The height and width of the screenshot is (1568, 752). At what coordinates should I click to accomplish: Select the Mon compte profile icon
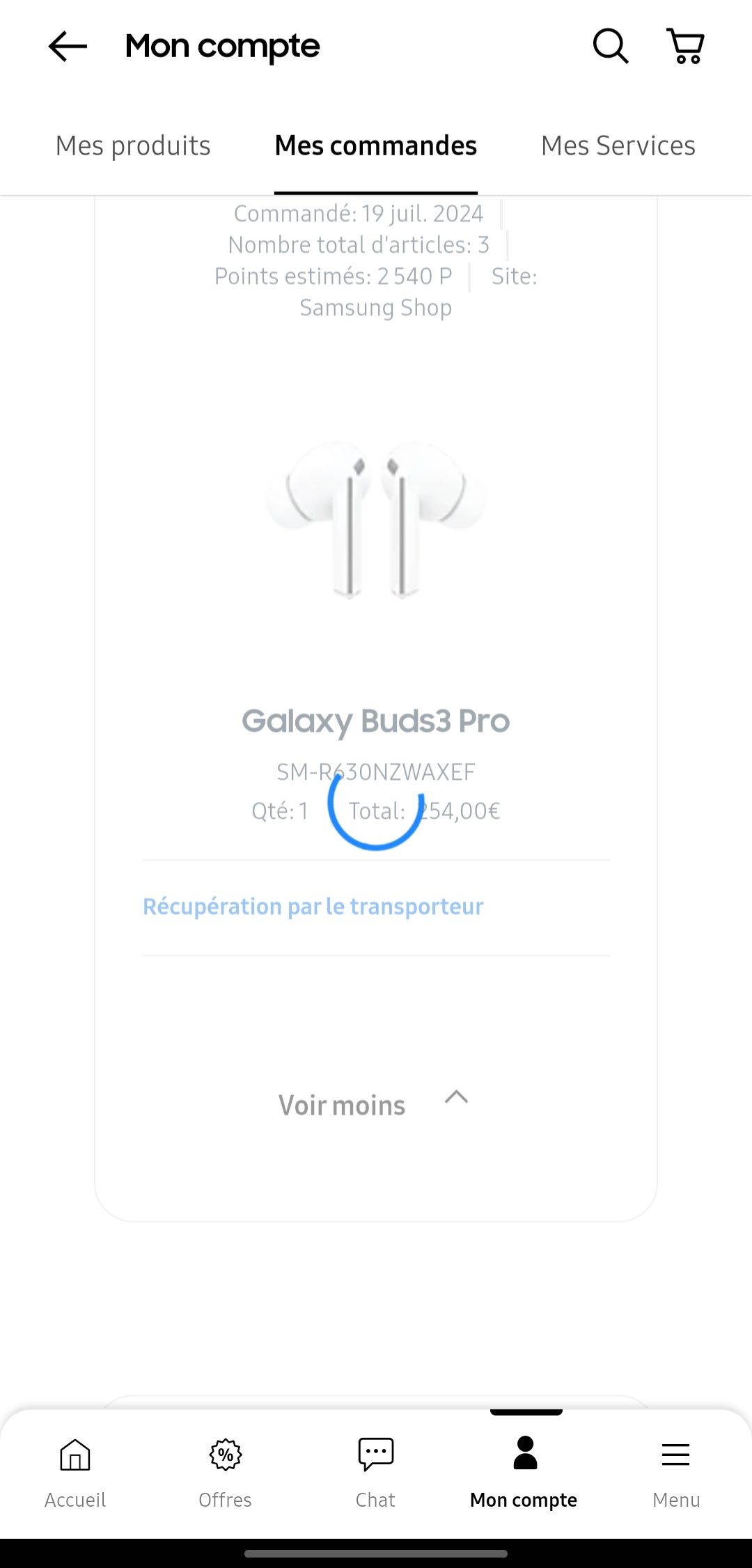[524, 1455]
